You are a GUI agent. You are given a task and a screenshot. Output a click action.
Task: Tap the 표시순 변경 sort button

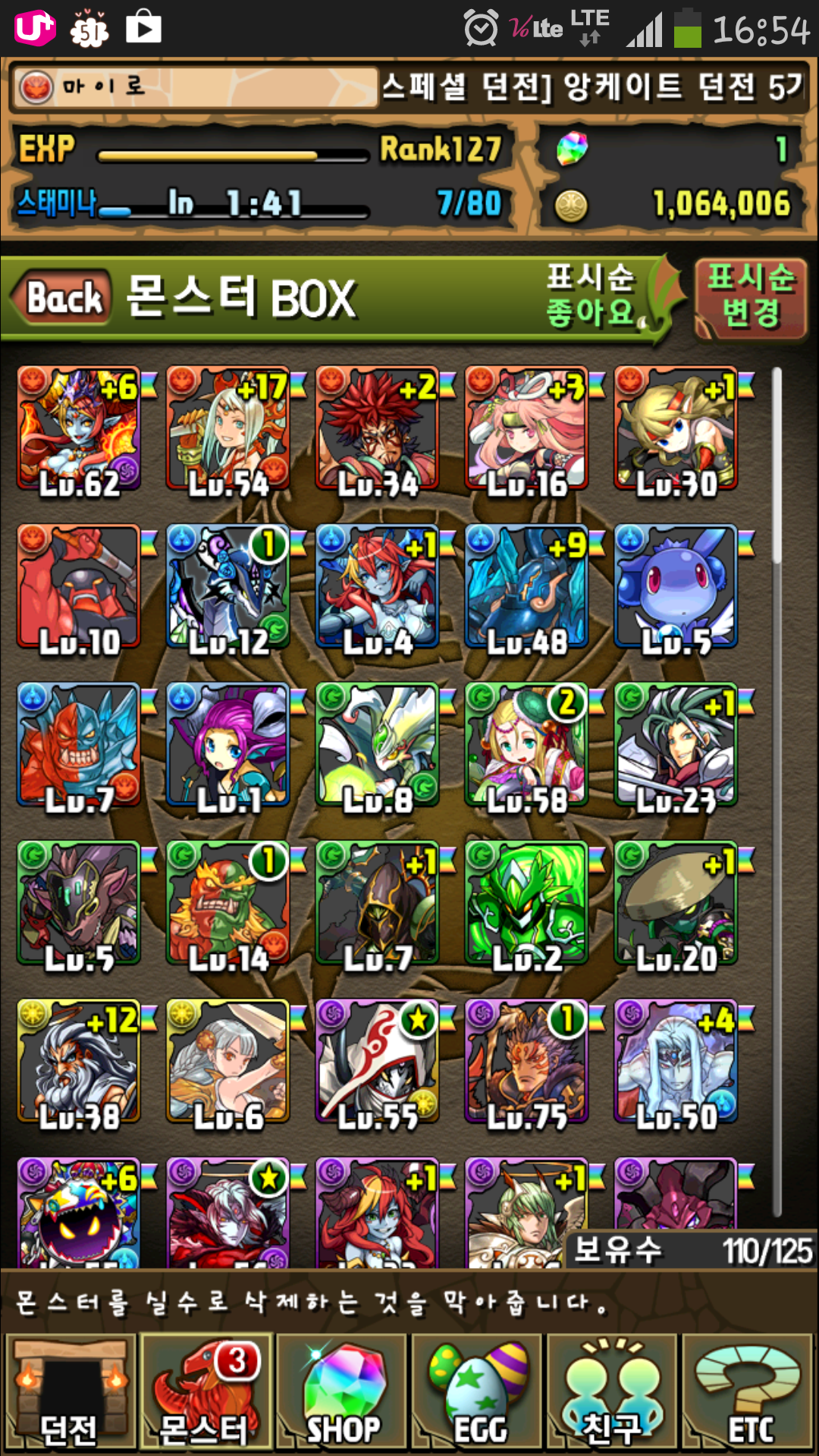coord(750,297)
